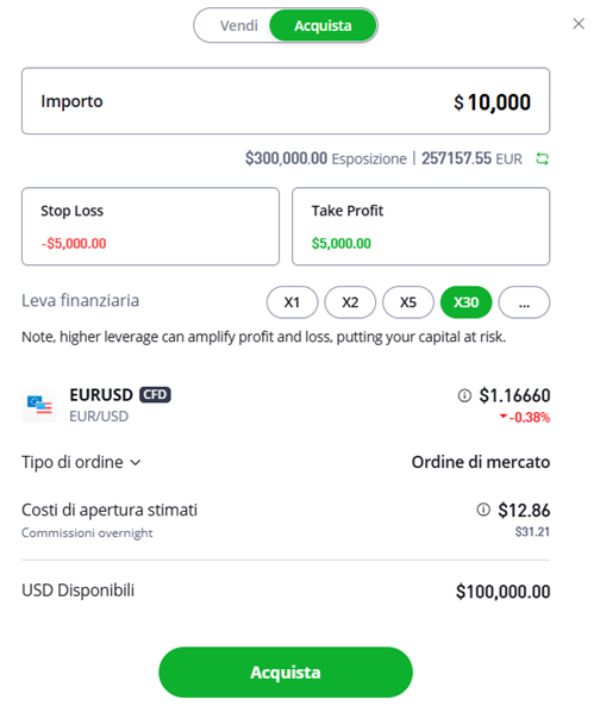Choose X2 leverage

[350, 301]
